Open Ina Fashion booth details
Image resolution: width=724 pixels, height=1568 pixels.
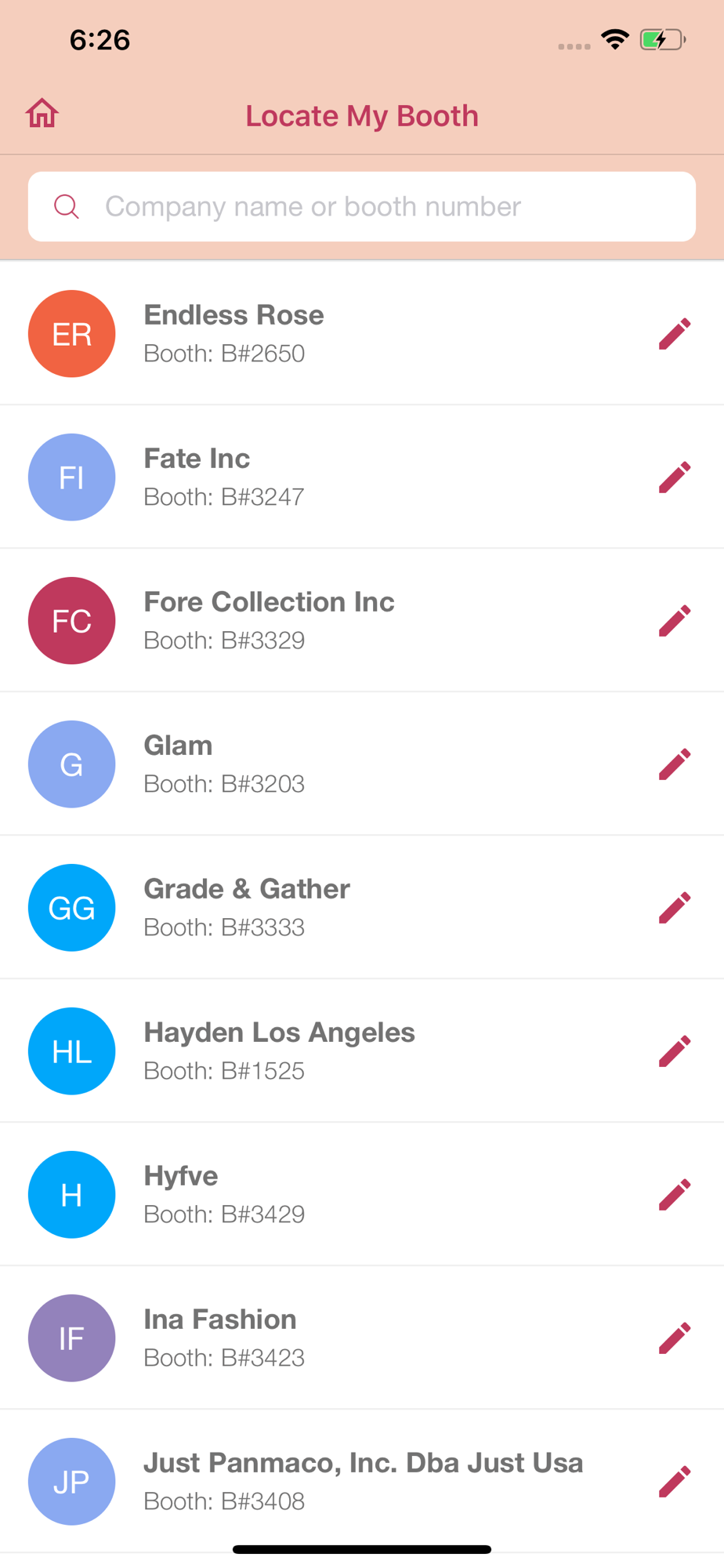coord(362,1338)
